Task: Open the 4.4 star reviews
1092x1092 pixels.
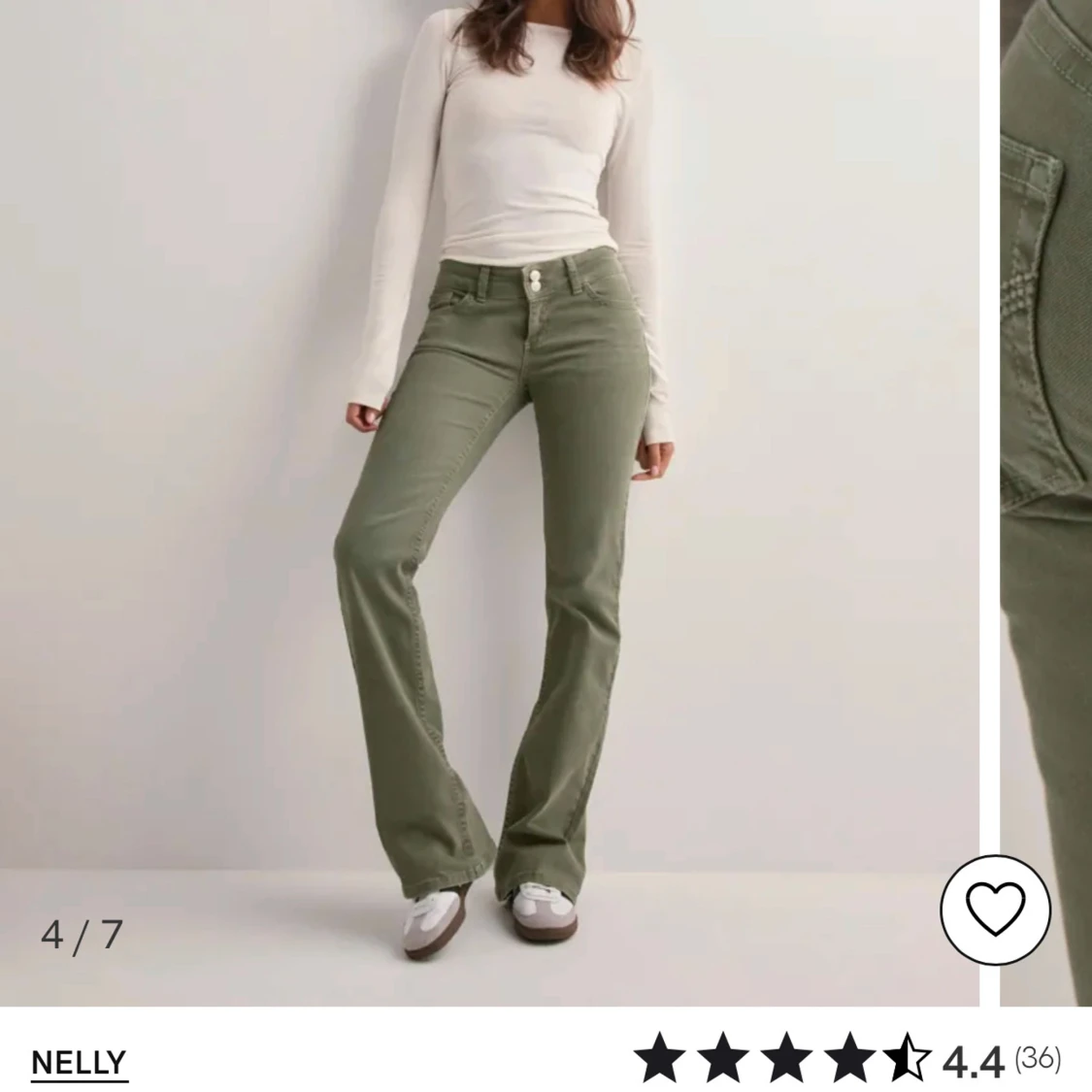Action: click(x=846, y=1058)
